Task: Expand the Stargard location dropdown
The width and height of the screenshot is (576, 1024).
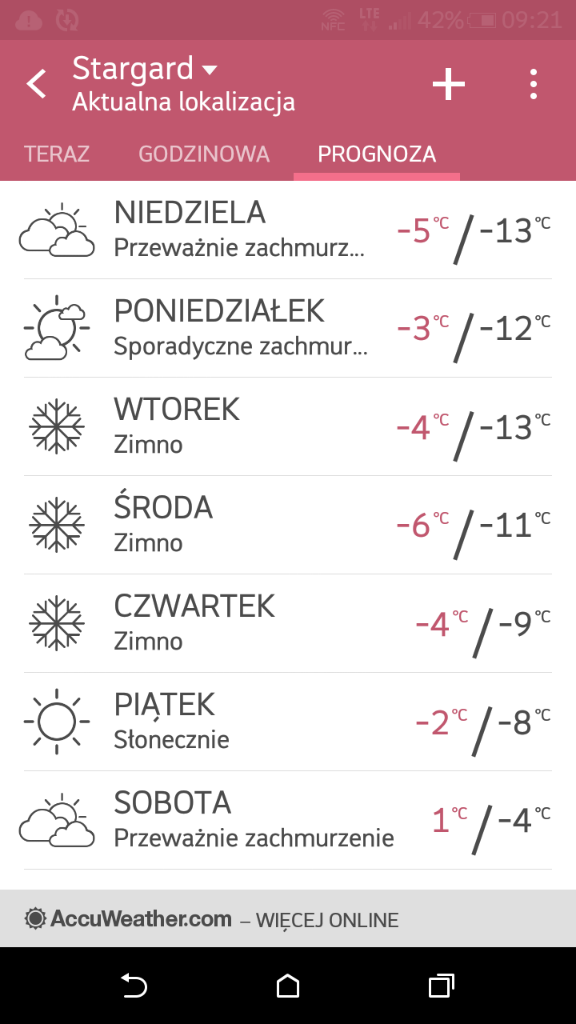Action: [x=144, y=69]
